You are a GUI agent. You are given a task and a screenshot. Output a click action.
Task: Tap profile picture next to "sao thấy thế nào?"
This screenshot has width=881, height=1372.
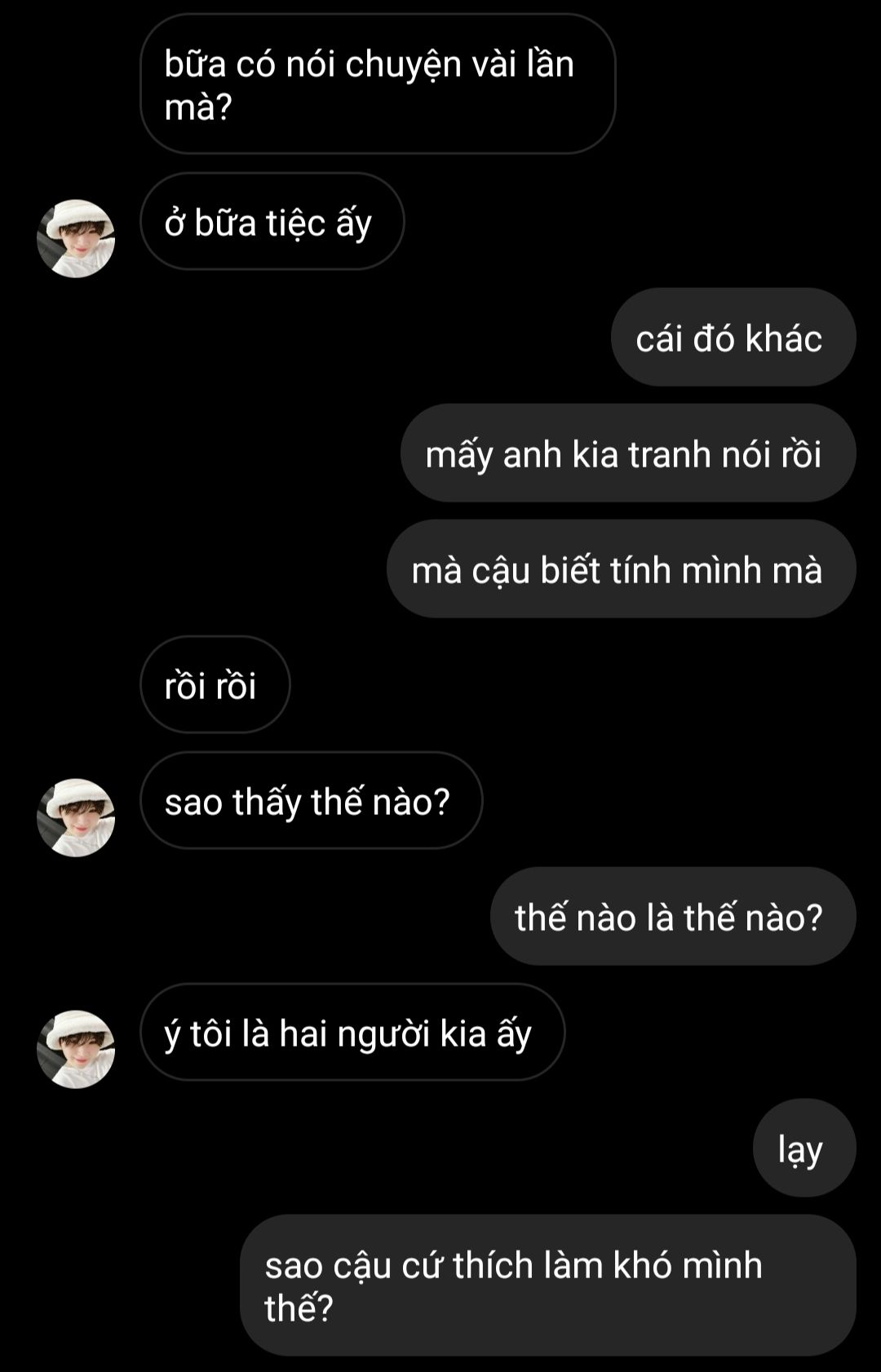tap(76, 817)
